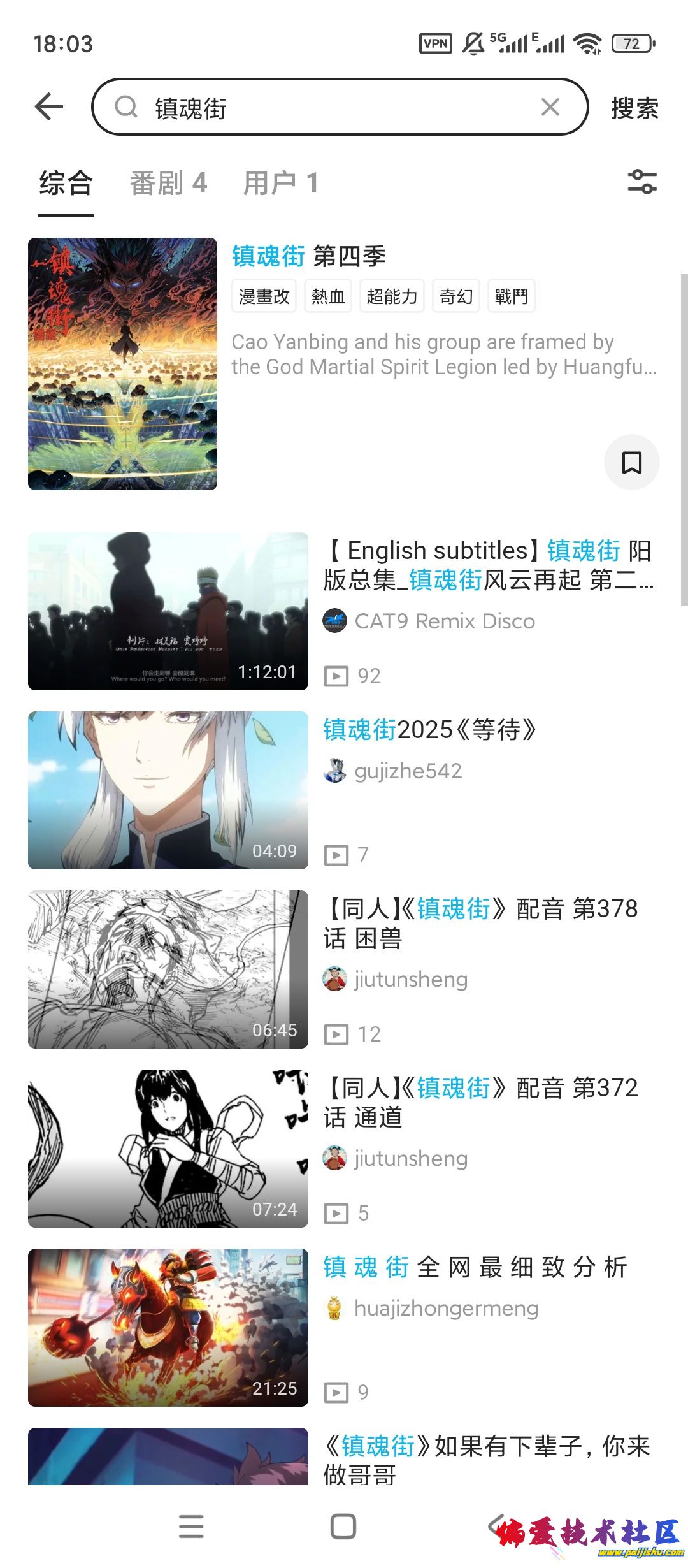Go to the system home screen

pyautogui.click(x=343, y=1526)
